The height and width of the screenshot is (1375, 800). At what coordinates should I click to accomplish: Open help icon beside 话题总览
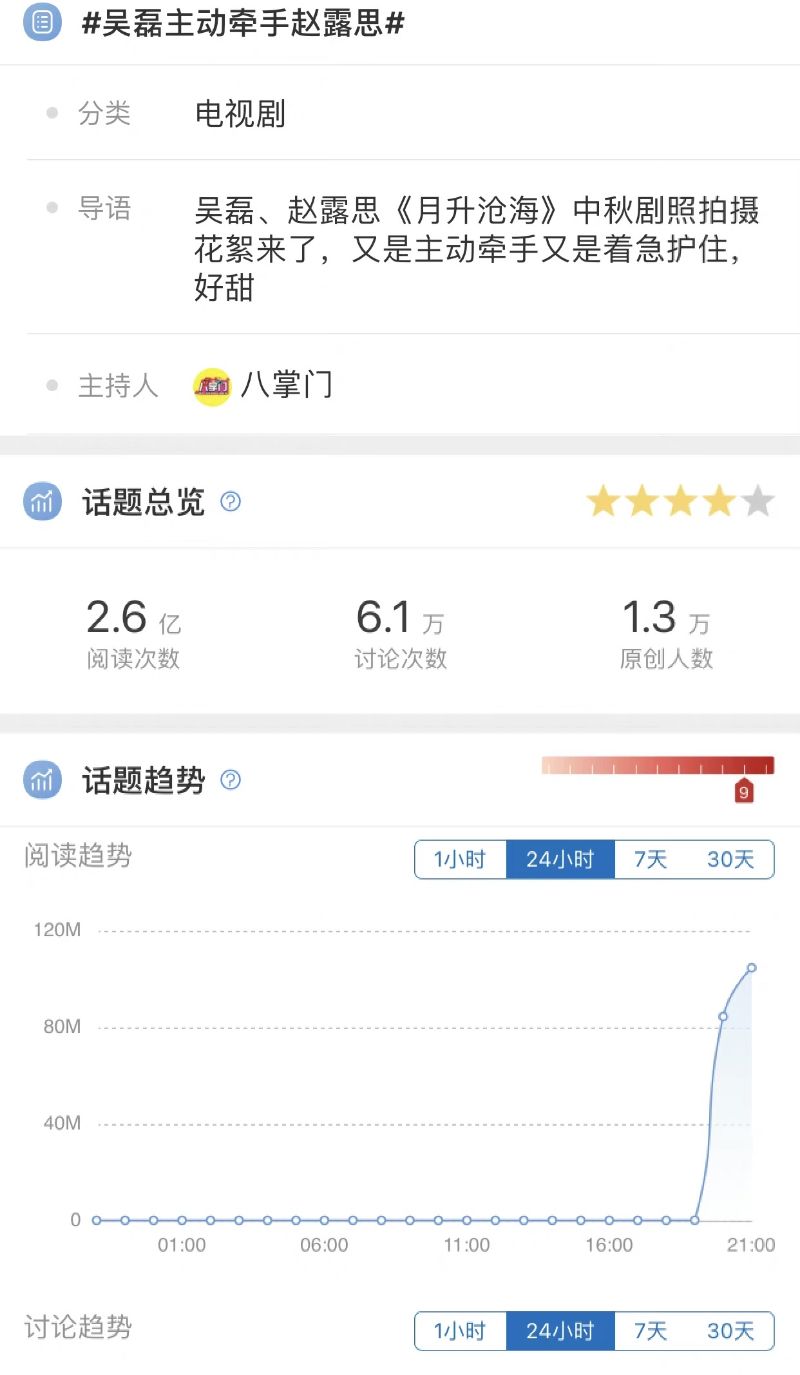pyautogui.click(x=231, y=501)
